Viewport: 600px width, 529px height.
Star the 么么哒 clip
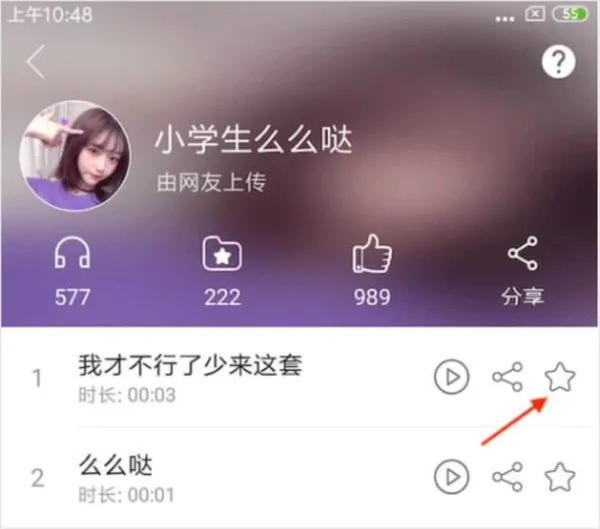[560, 474]
